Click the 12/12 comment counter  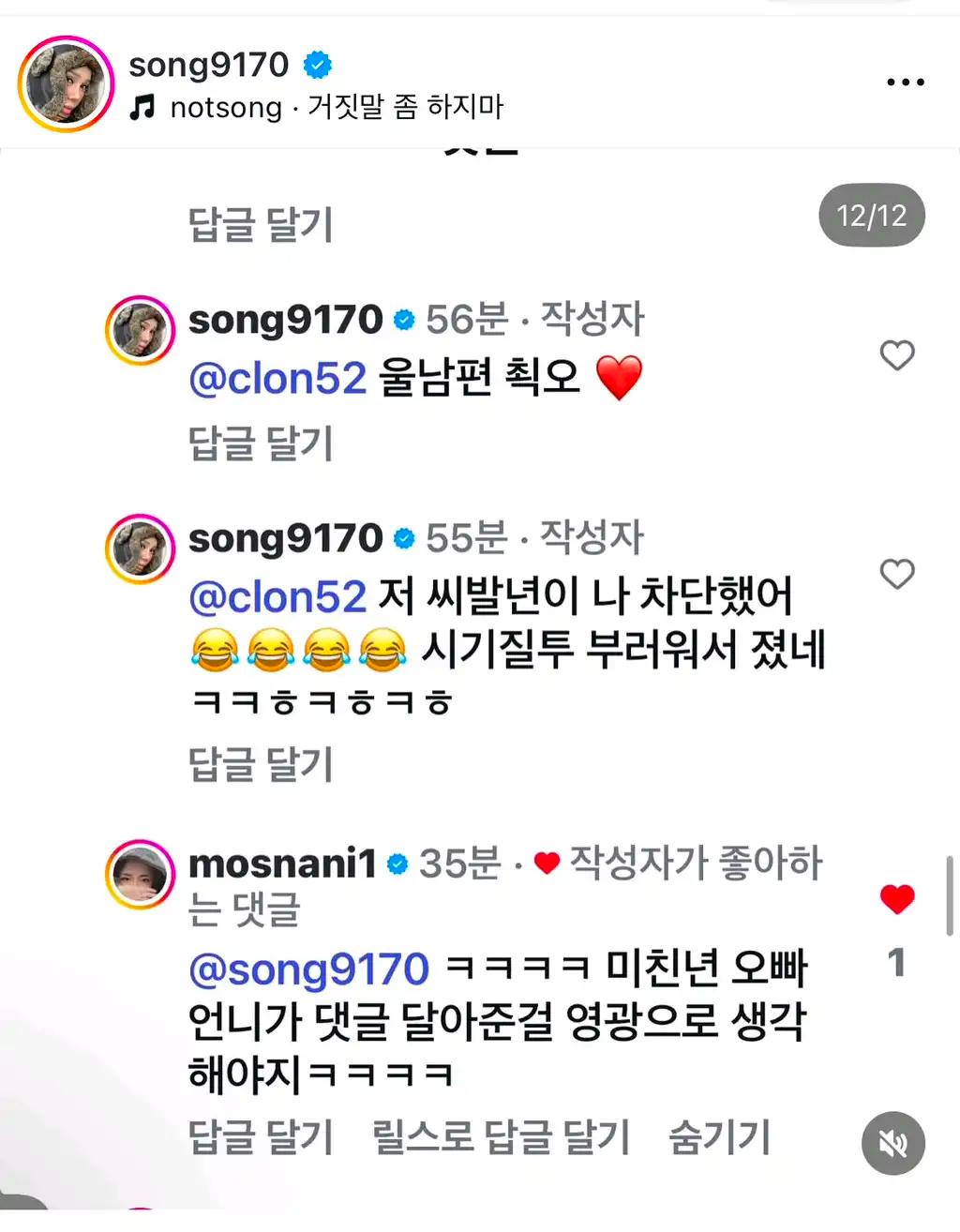point(871,216)
